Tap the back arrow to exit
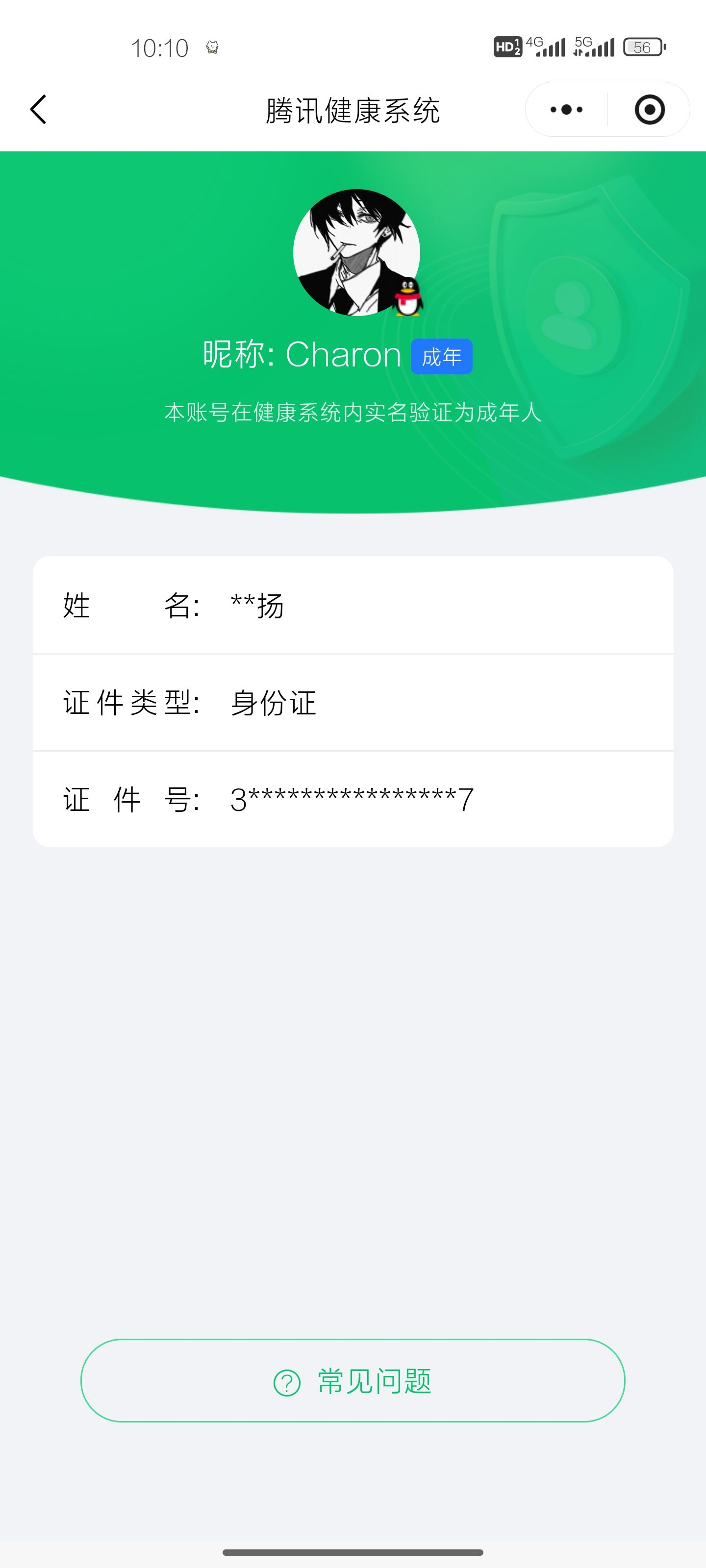The image size is (706, 1568). point(38,110)
